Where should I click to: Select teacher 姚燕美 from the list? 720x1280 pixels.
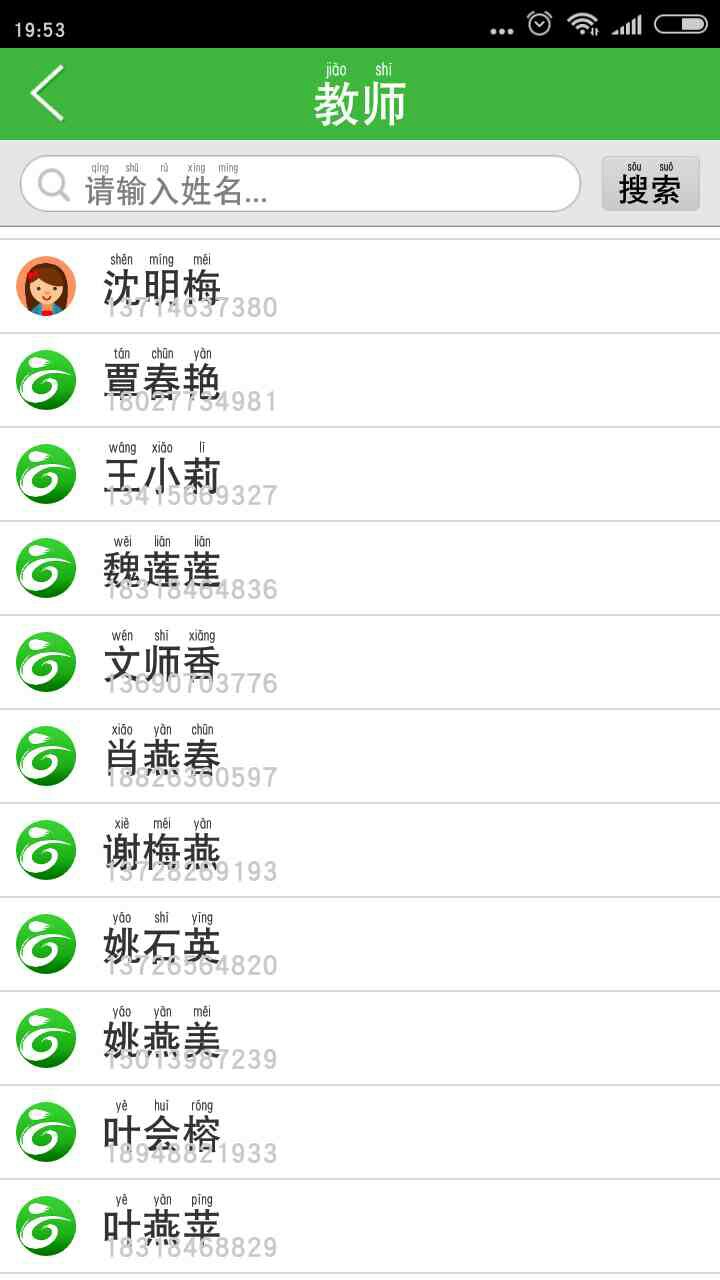click(x=360, y=1039)
